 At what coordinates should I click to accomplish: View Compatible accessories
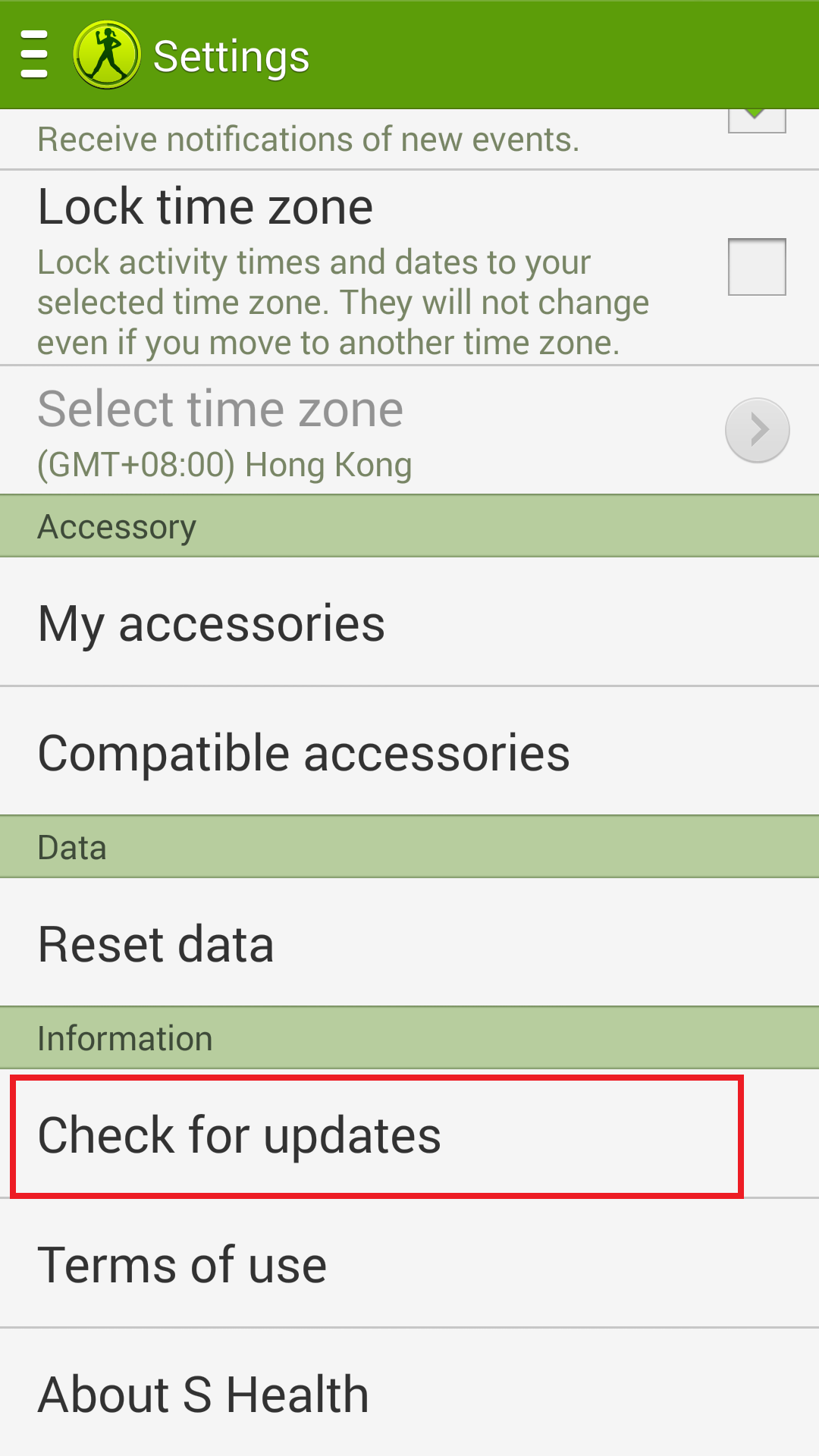(x=409, y=752)
